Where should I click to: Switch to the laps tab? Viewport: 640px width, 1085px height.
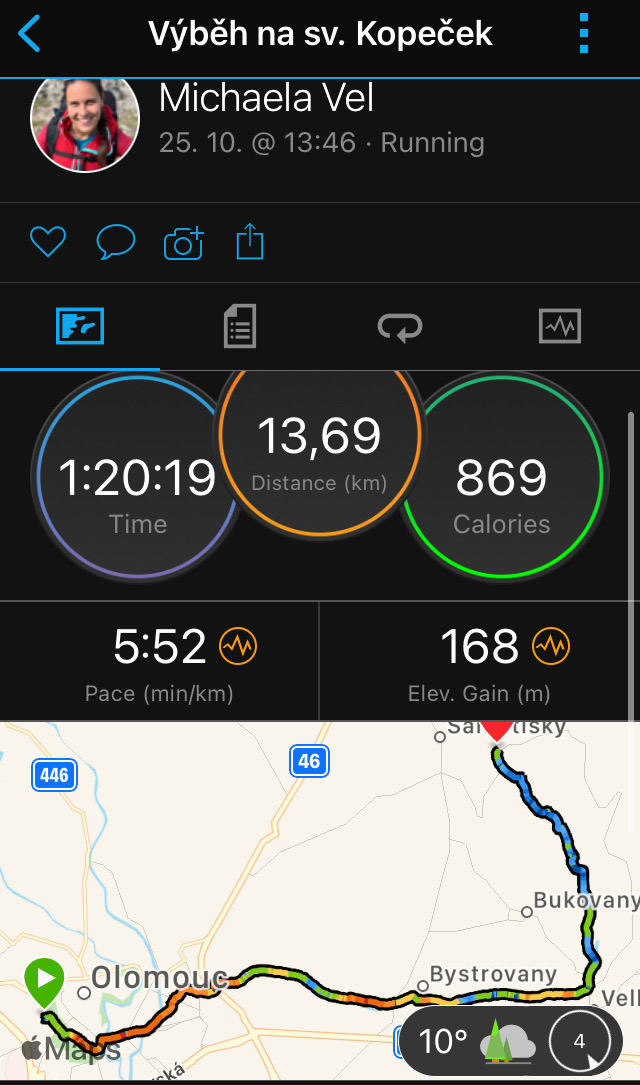pos(400,327)
